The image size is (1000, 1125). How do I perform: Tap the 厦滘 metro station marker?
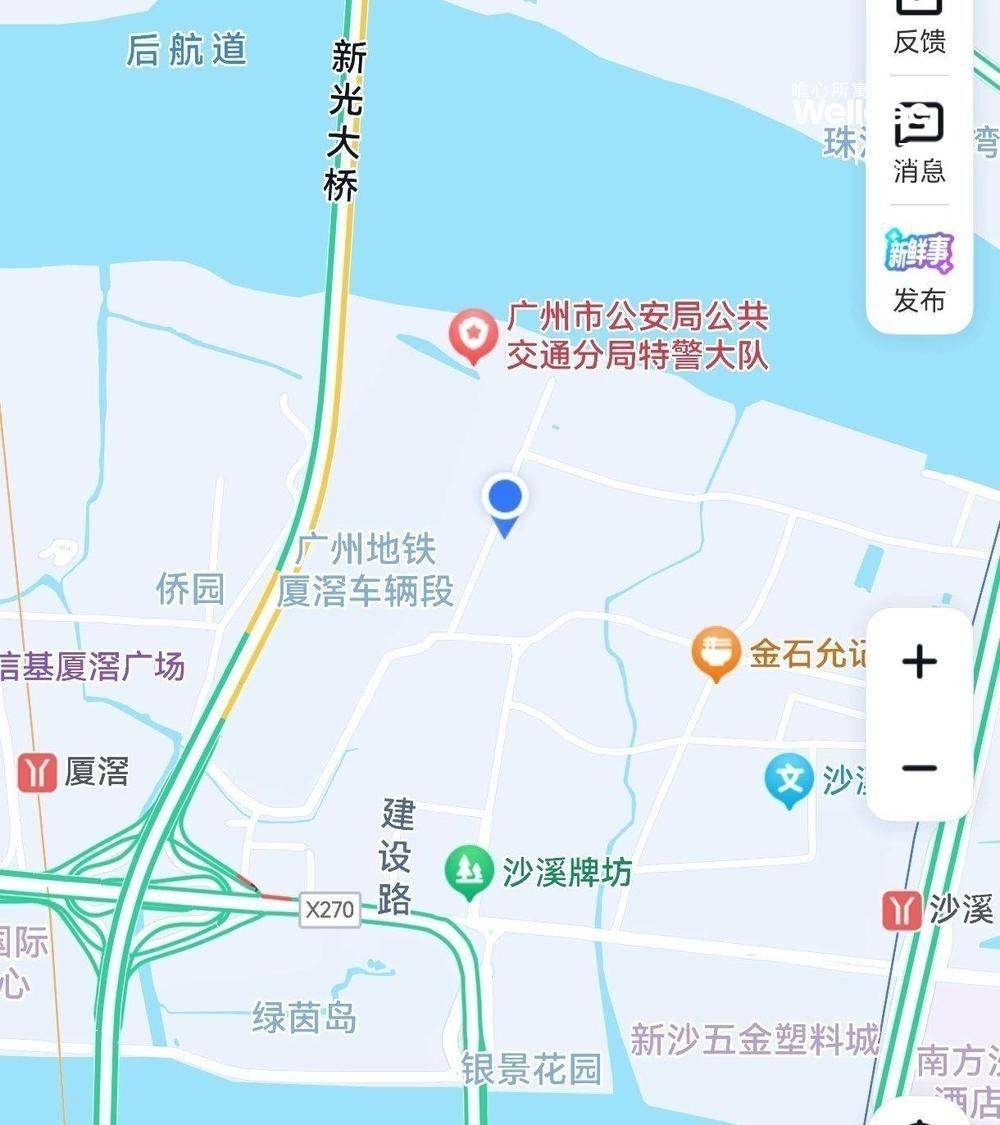(37, 773)
